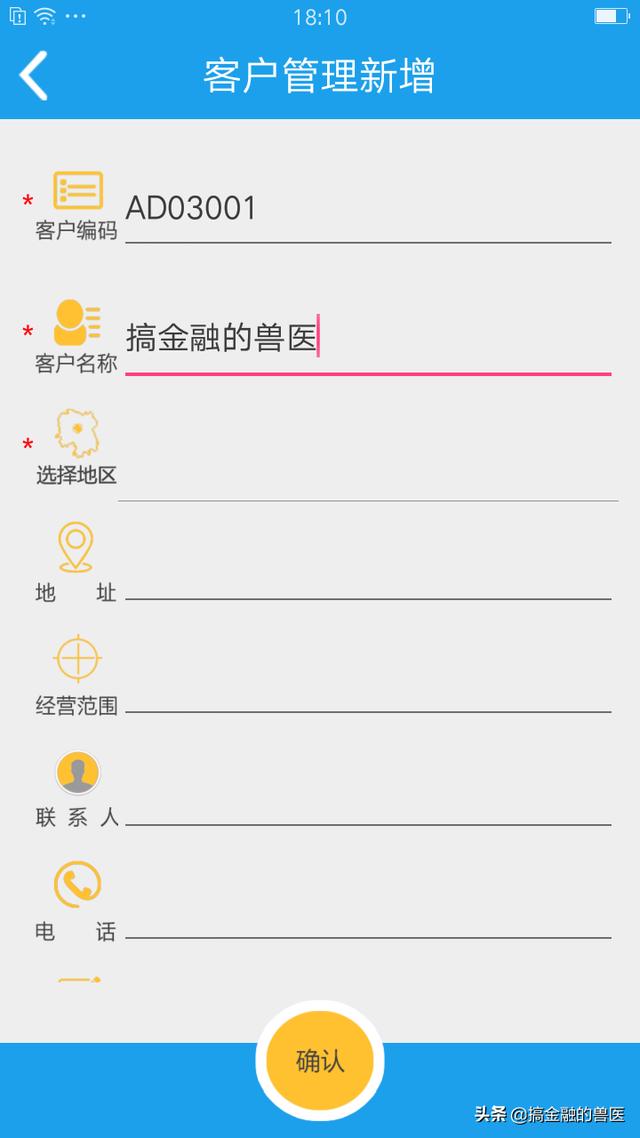
Task: Enter text in the 地址 field
Action: (x=367, y=580)
